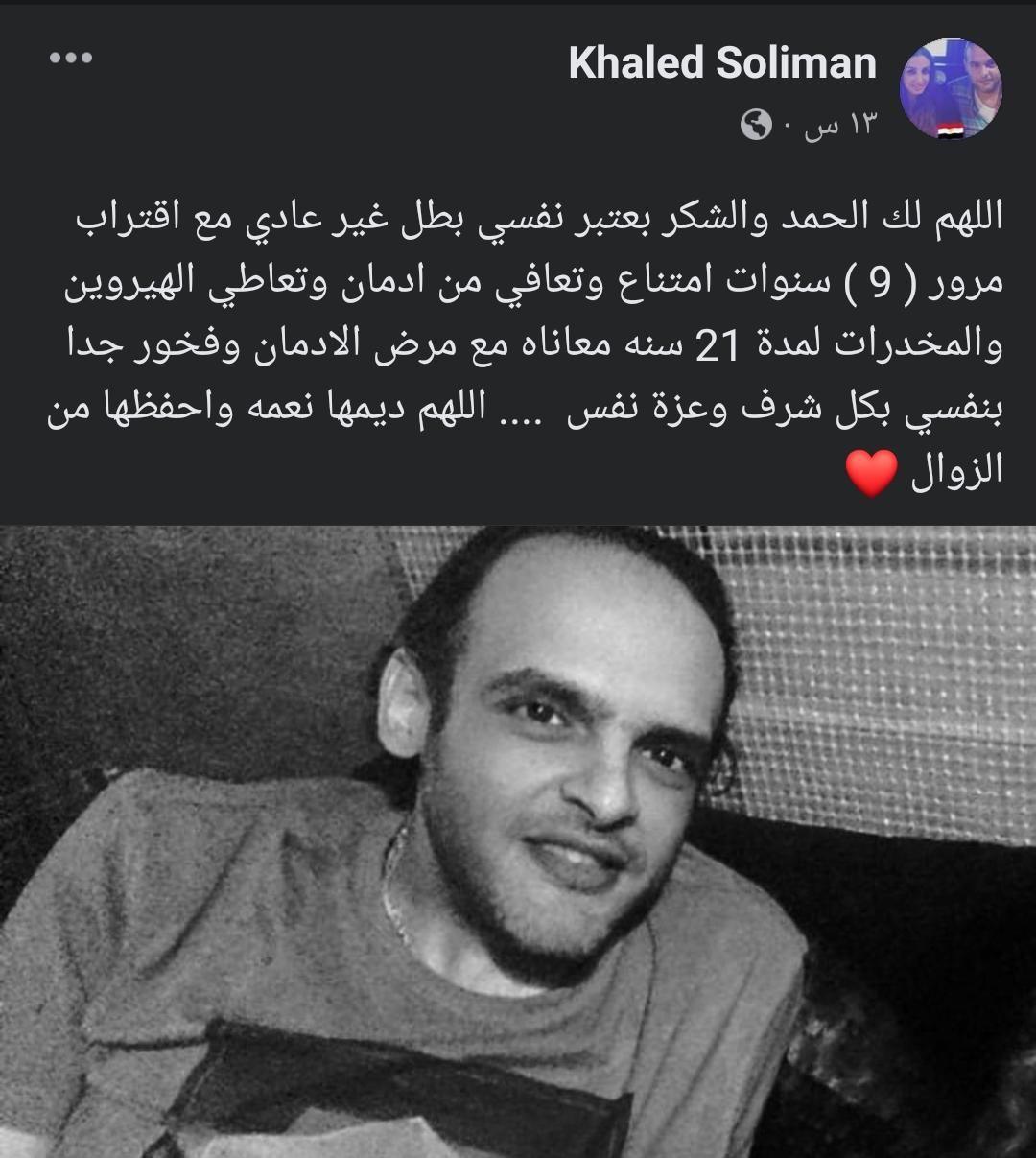Tap the Khaled Soliman name link
This screenshot has width=1036, height=1158.
click(x=722, y=63)
